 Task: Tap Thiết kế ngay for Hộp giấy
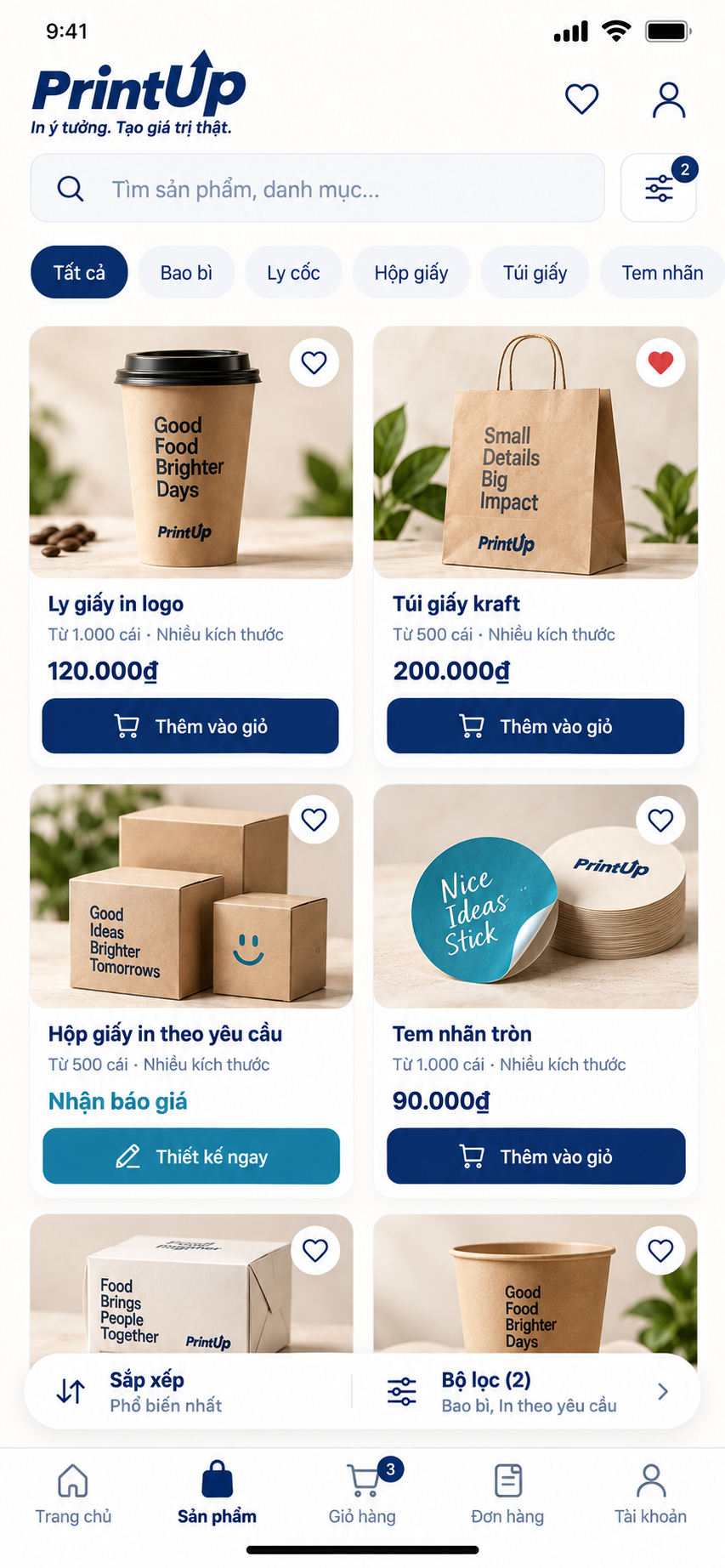click(x=191, y=1156)
